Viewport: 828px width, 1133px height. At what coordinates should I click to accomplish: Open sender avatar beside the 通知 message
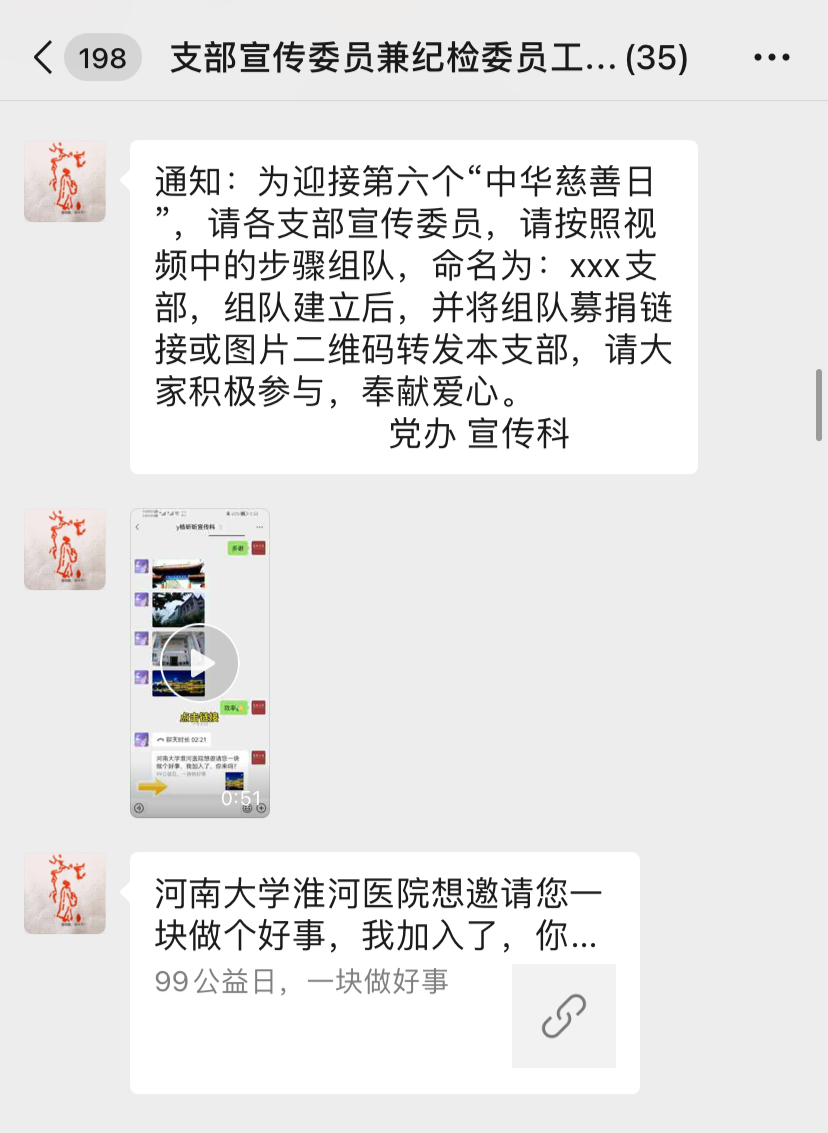tap(65, 181)
